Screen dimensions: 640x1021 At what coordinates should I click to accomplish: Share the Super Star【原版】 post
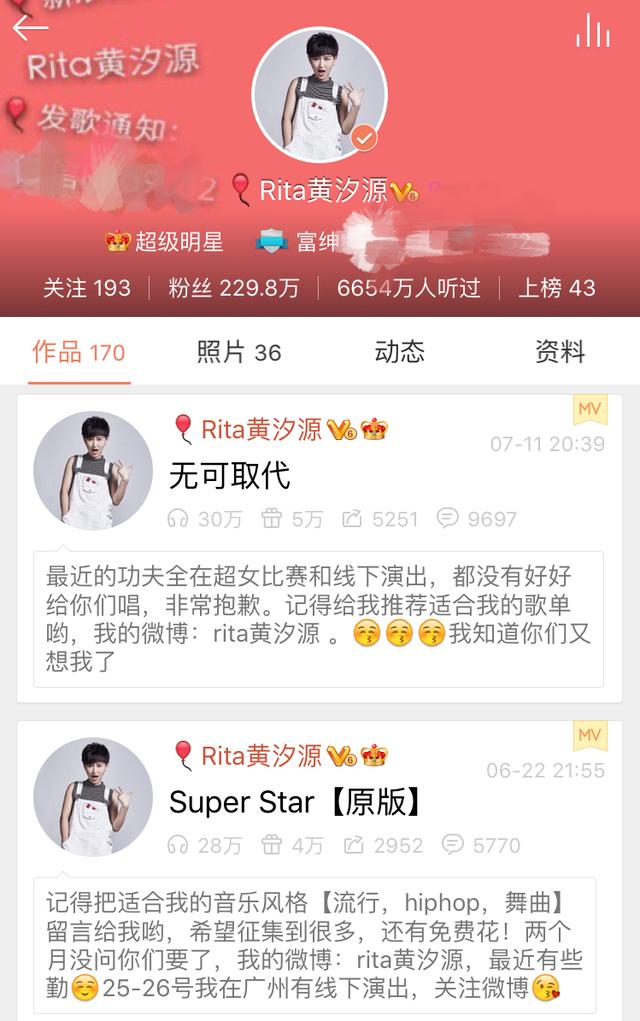coord(383,845)
